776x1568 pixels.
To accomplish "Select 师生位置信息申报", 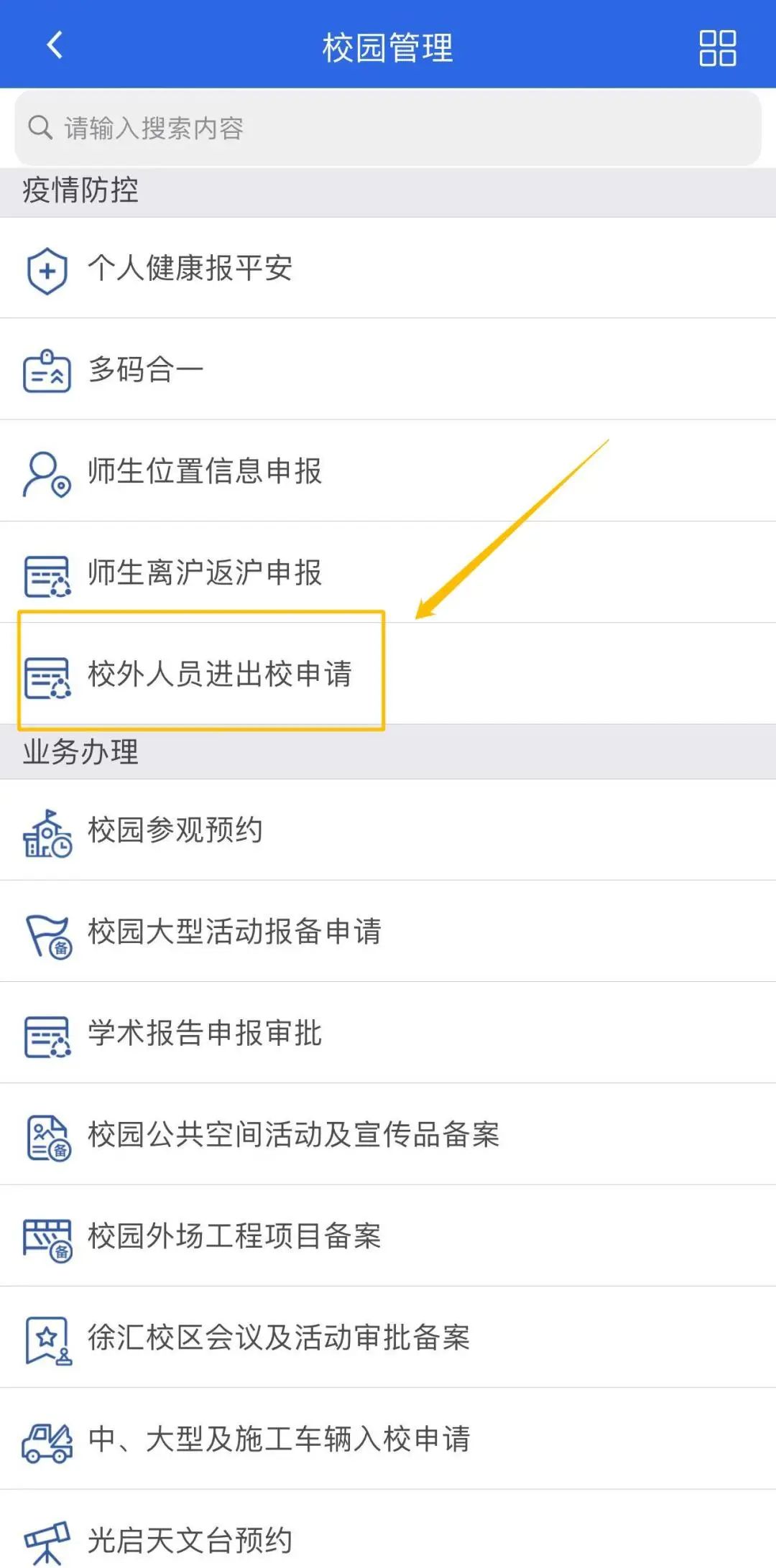I will pos(388,470).
